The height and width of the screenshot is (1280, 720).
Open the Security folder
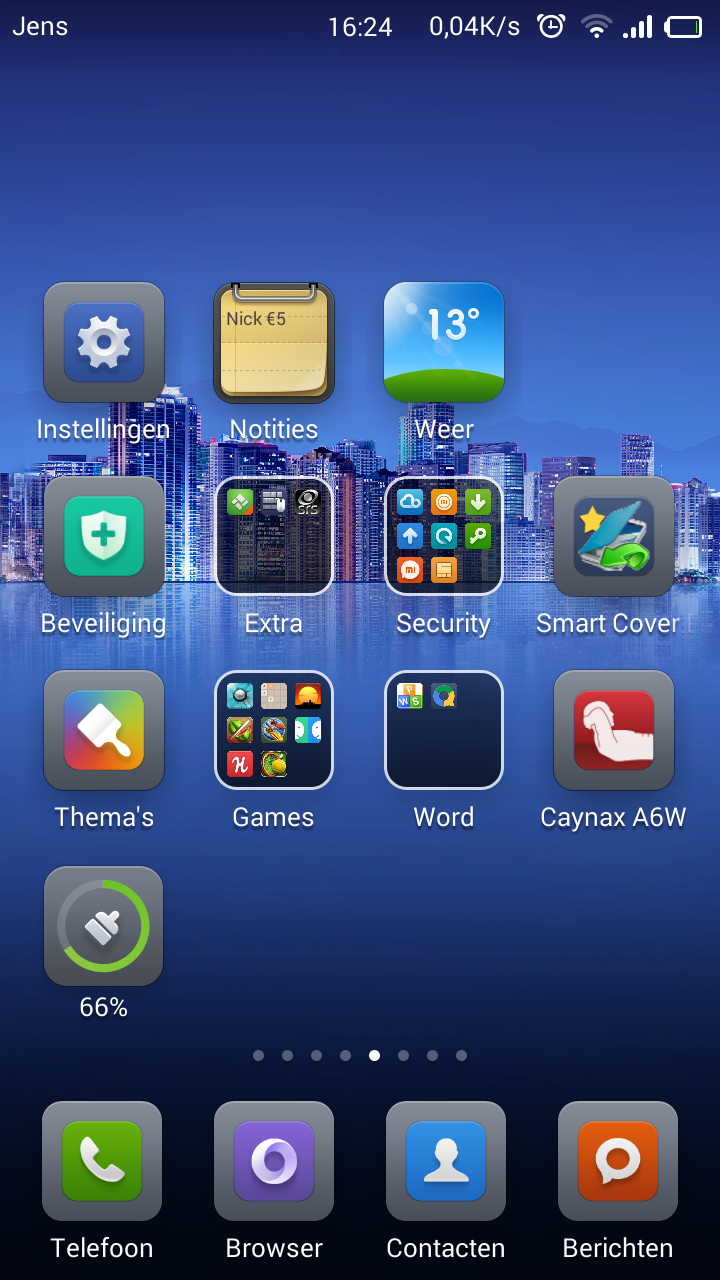[444, 537]
